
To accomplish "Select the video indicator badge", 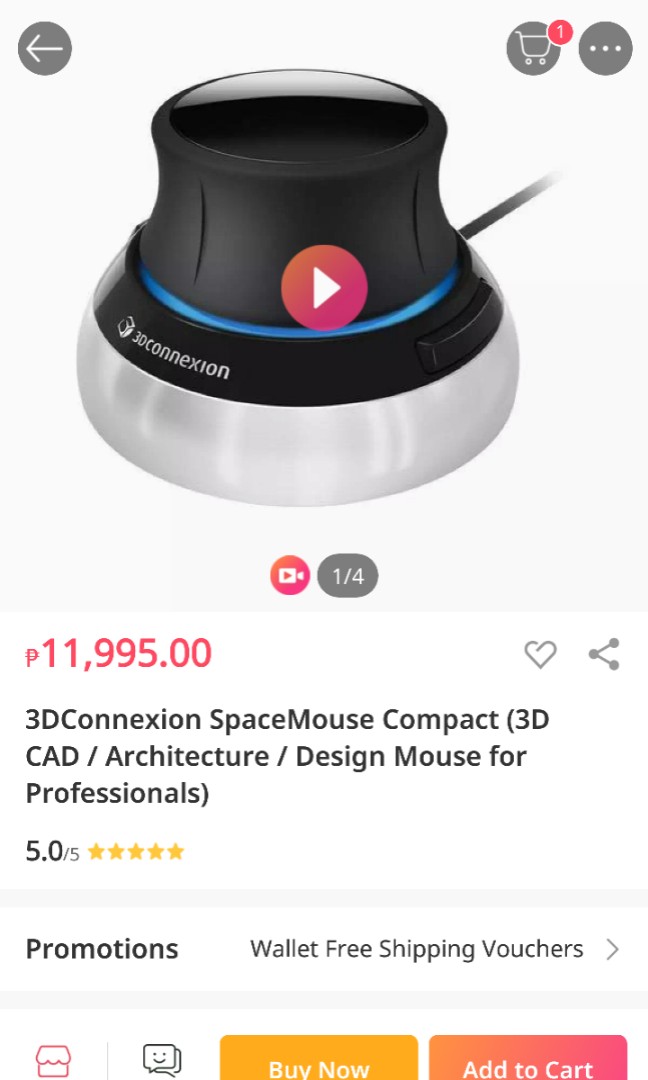I will tap(290, 576).
